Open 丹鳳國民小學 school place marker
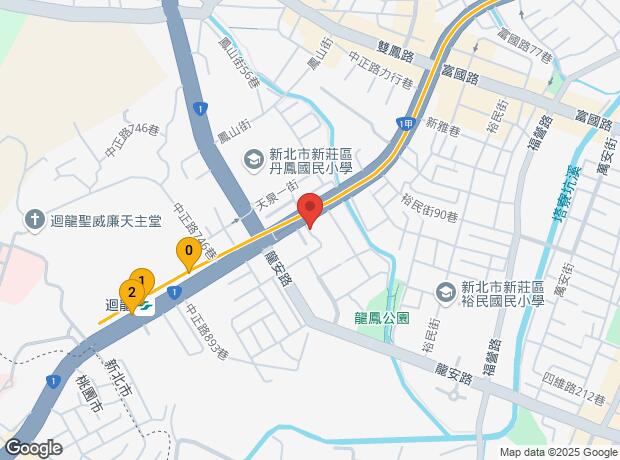This screenshot has width=620, height=460. (x=254, y=158)
